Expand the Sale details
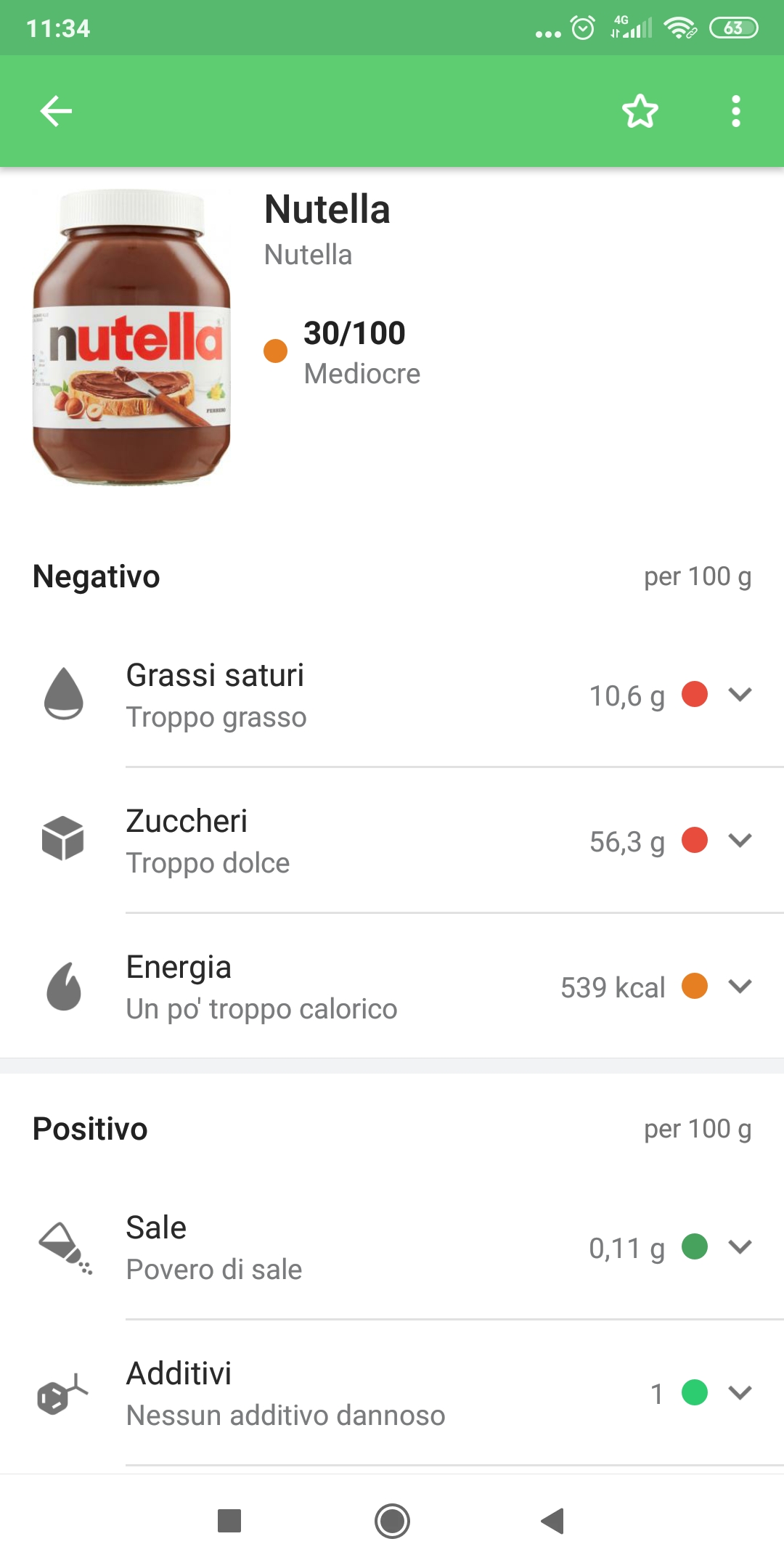 [x=740, y=1247]
